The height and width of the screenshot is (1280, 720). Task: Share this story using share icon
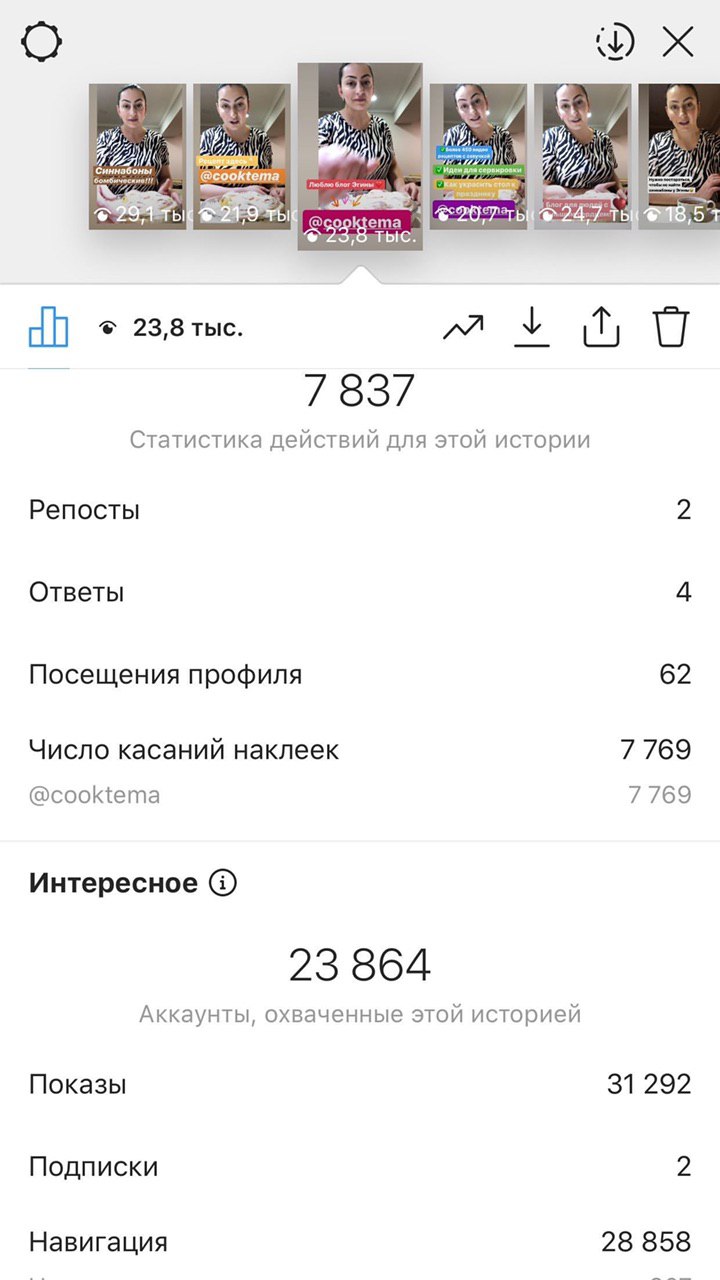pyautogui.click(x=601, y=327)
